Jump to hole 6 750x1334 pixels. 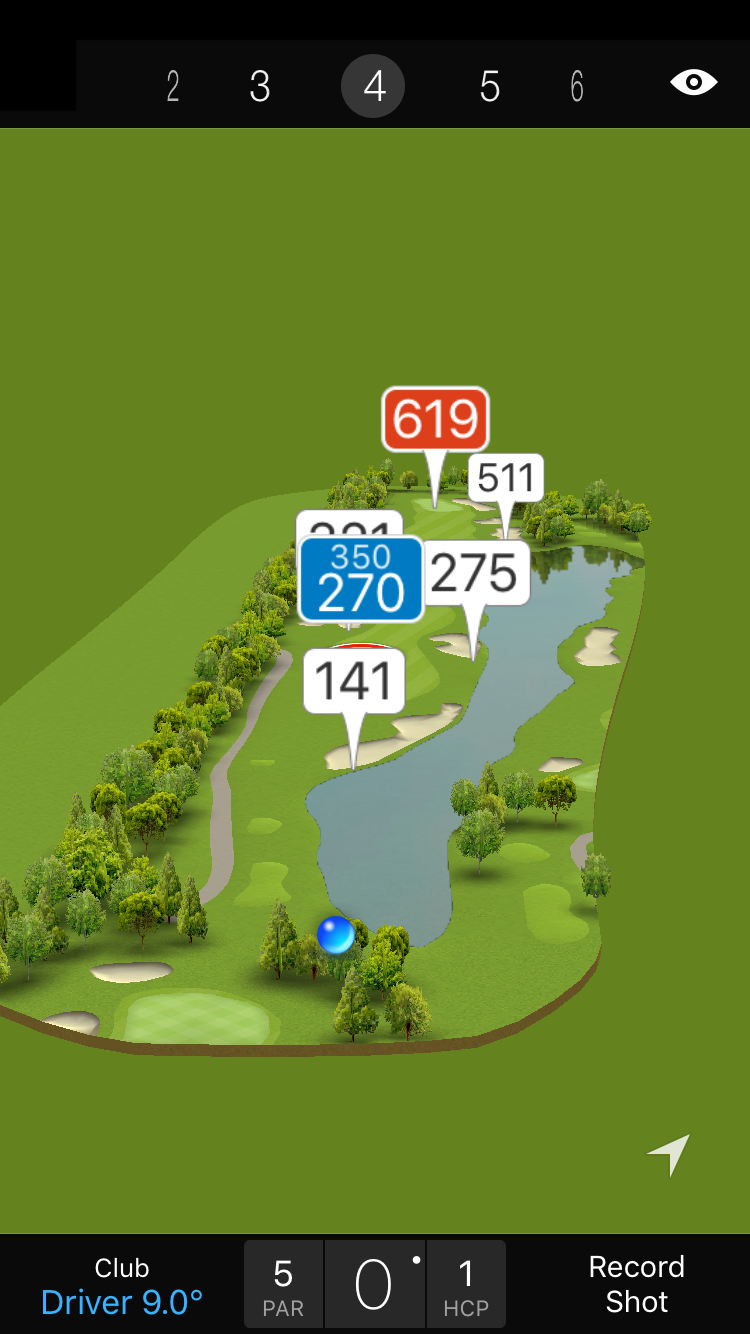coord(577,87)
